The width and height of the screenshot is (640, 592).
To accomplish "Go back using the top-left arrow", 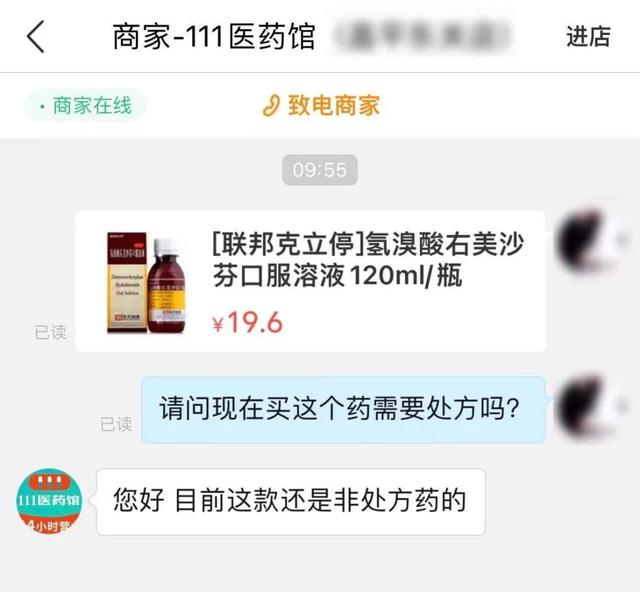I will click(x=36, y=37).
